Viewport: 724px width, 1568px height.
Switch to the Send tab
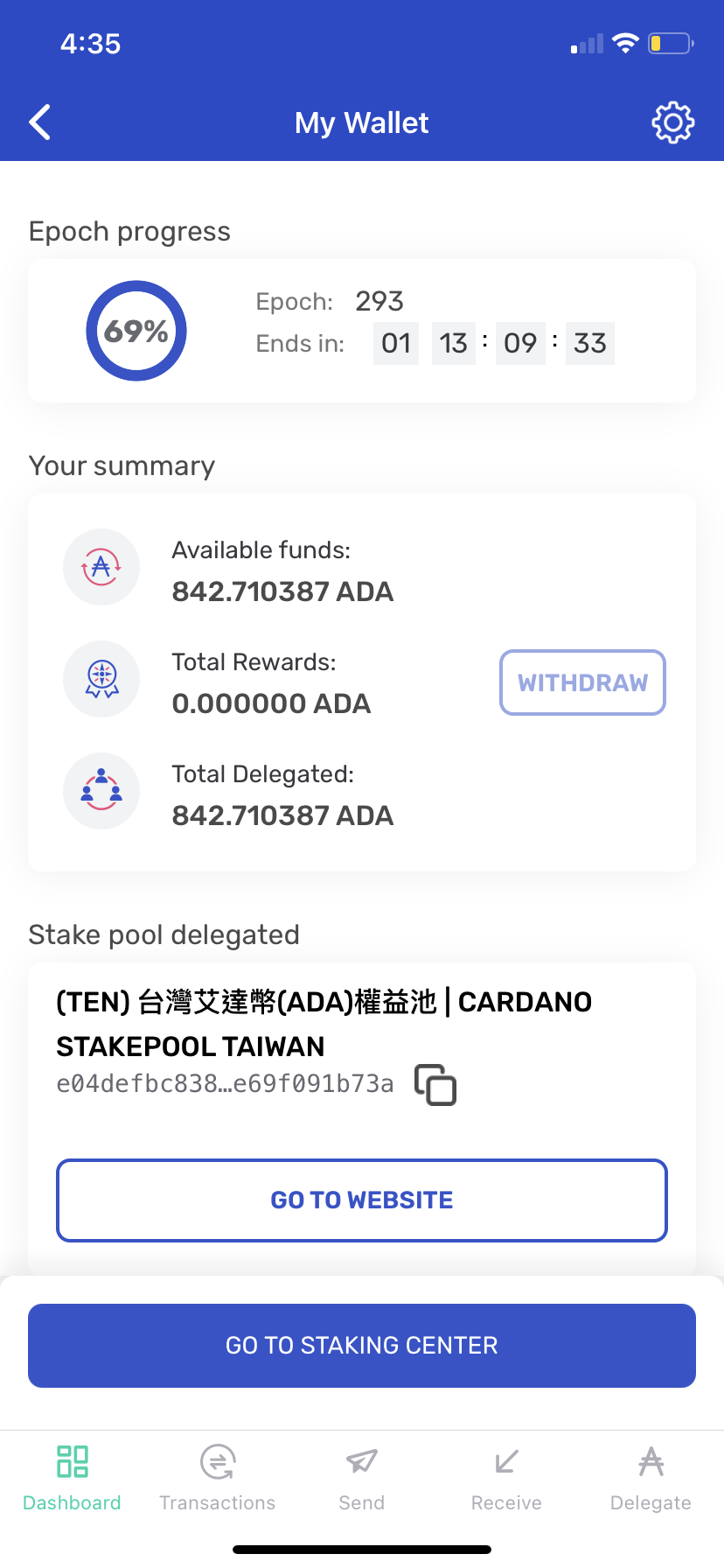362,1477
